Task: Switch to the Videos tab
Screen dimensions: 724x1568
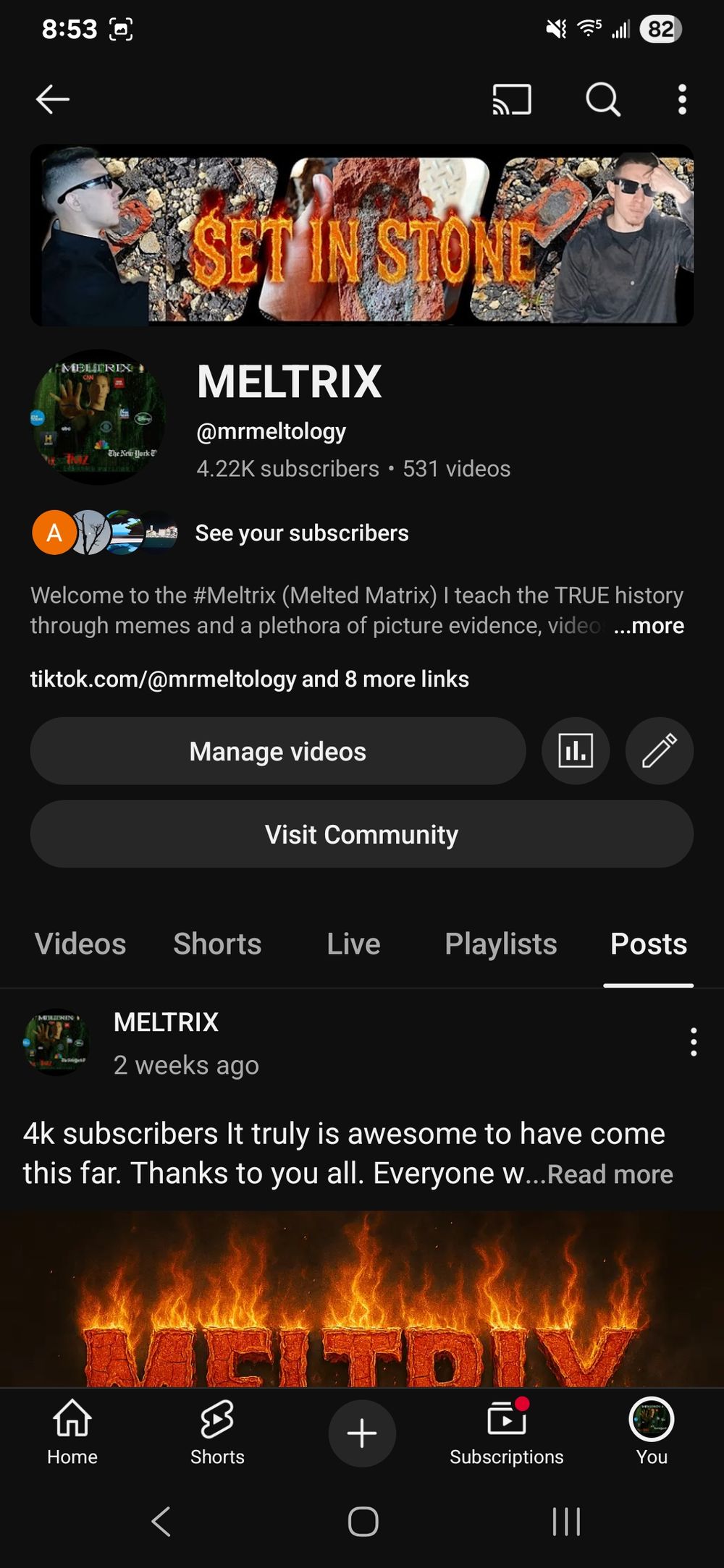Action: [x=80, y=944]
